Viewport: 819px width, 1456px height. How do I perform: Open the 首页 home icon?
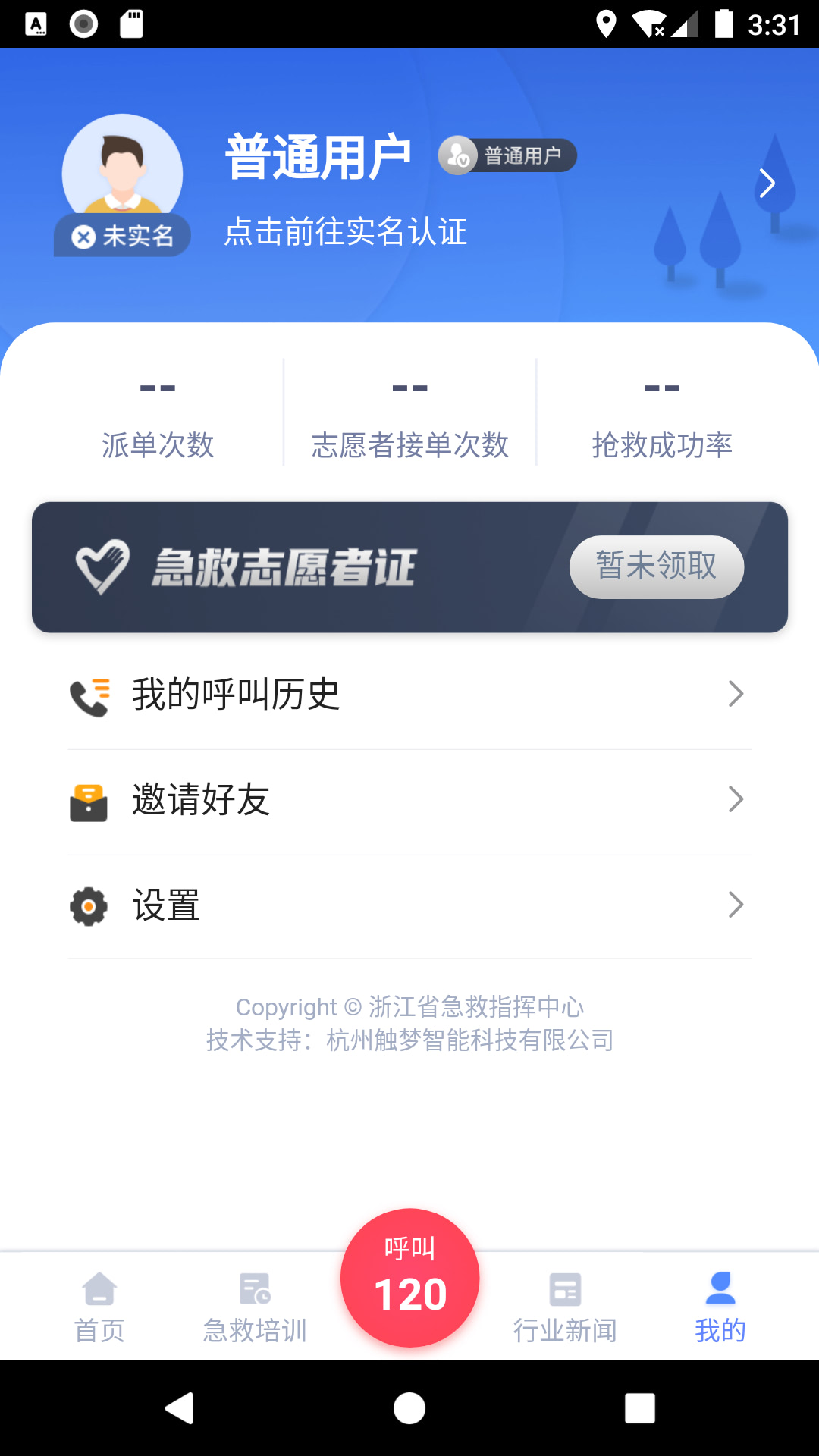coord(101,1289)
